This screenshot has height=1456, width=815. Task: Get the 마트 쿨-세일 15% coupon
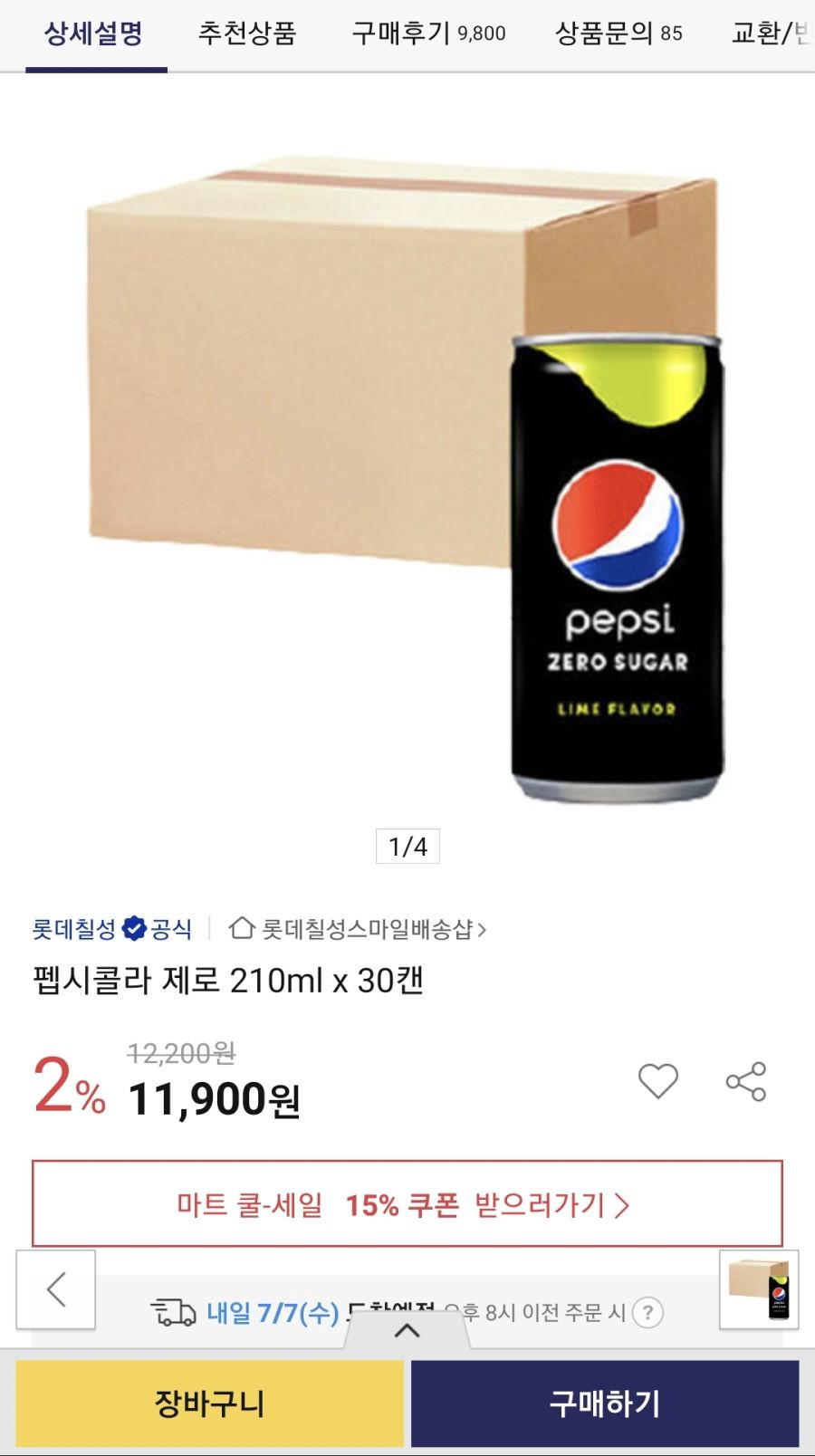407,1204
